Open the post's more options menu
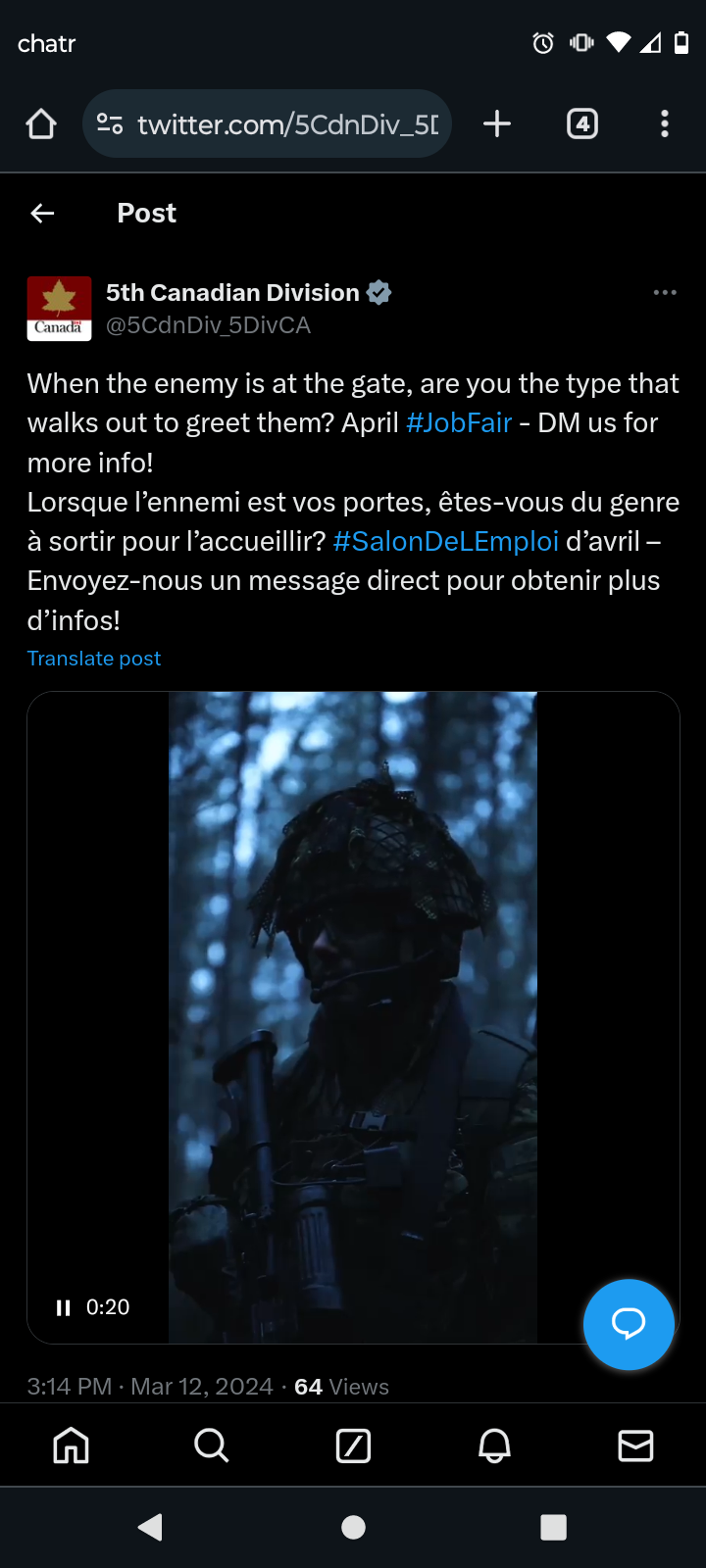This screenshot has height=1568, width=706. pyautogui.click(x=665, y=292)
